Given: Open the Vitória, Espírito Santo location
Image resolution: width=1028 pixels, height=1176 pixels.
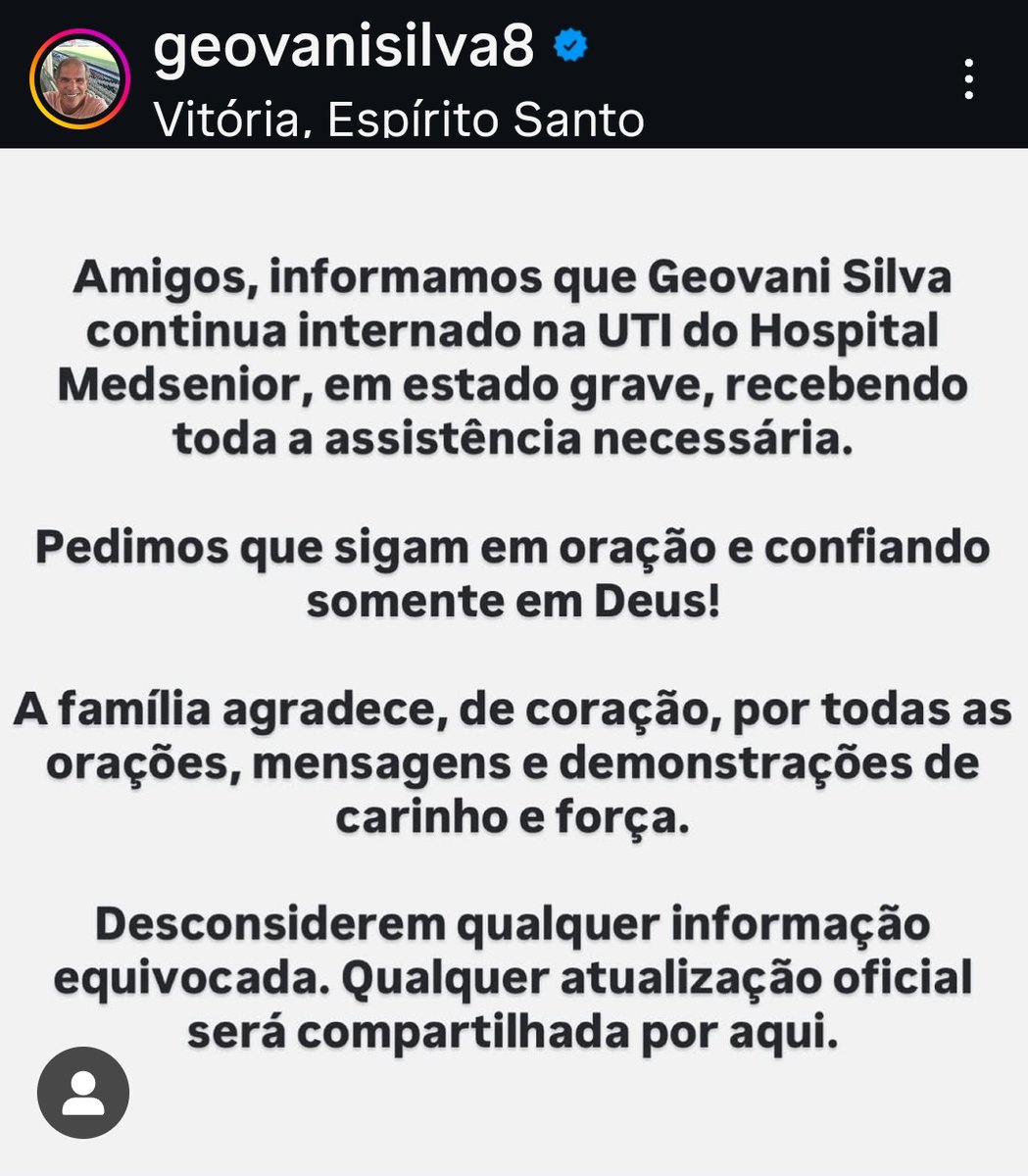Looking at the screenshot, I should (399, 121).
